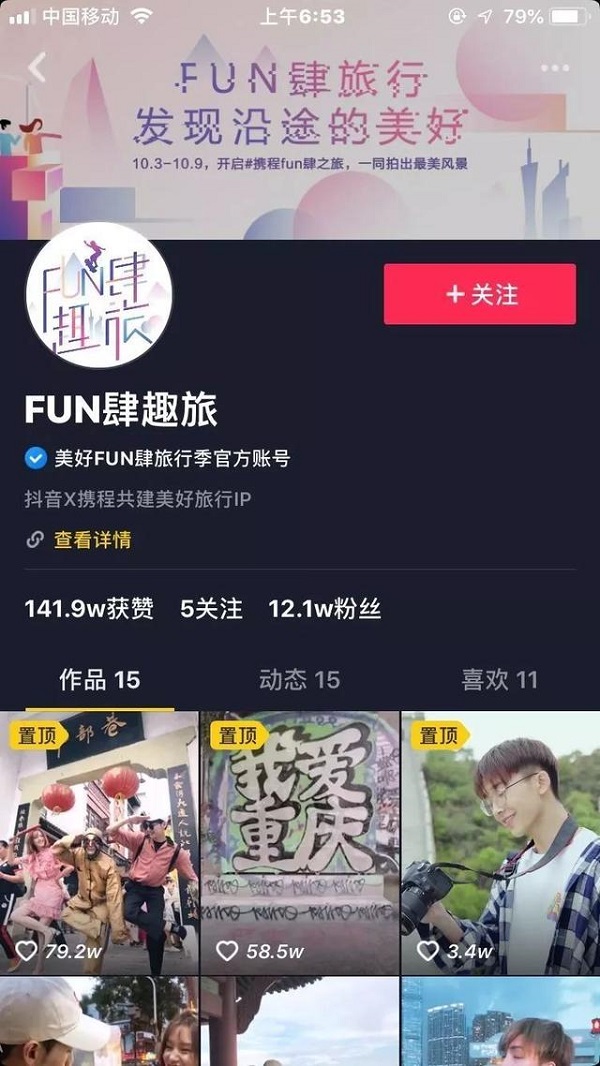View the 12.1w粉丝 followers list
This screenshot has height=1066, width=600.
325,609
